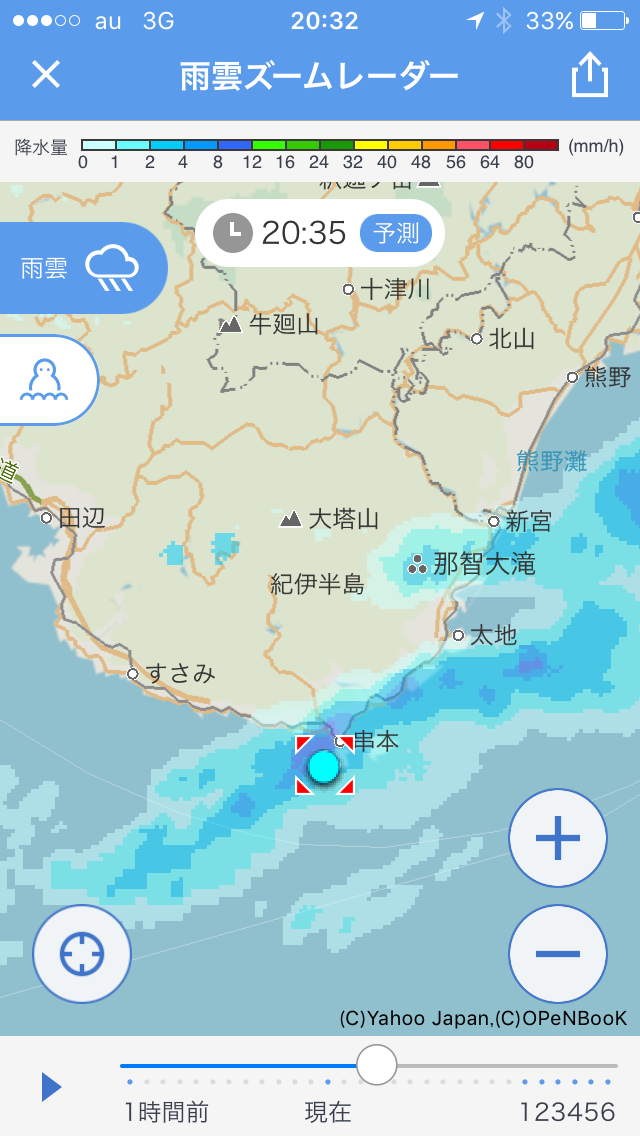Zoom in the map with plus
Screen dimensions: 640x1136
pyautogui.click(x=558, y=838)
